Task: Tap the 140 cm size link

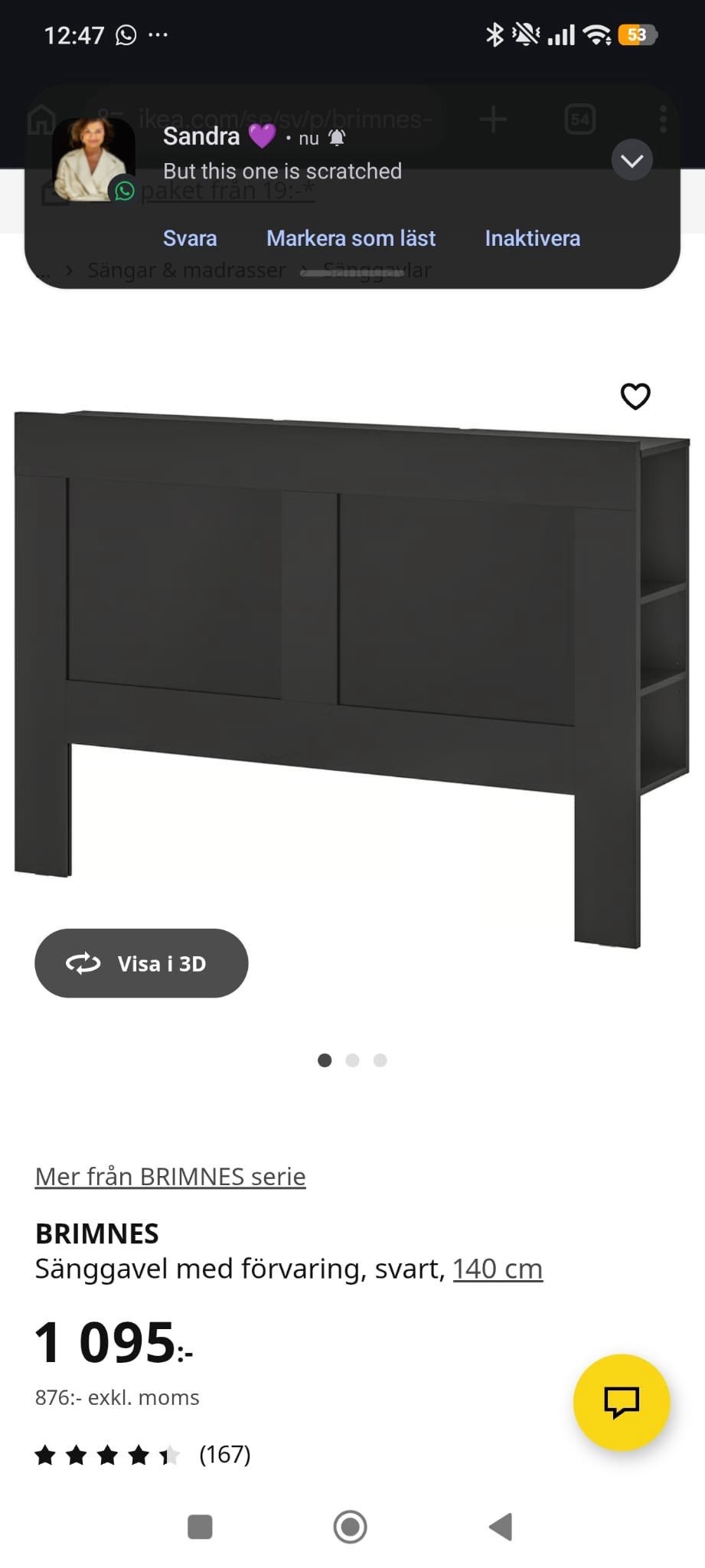Action: pos(498,1269)
